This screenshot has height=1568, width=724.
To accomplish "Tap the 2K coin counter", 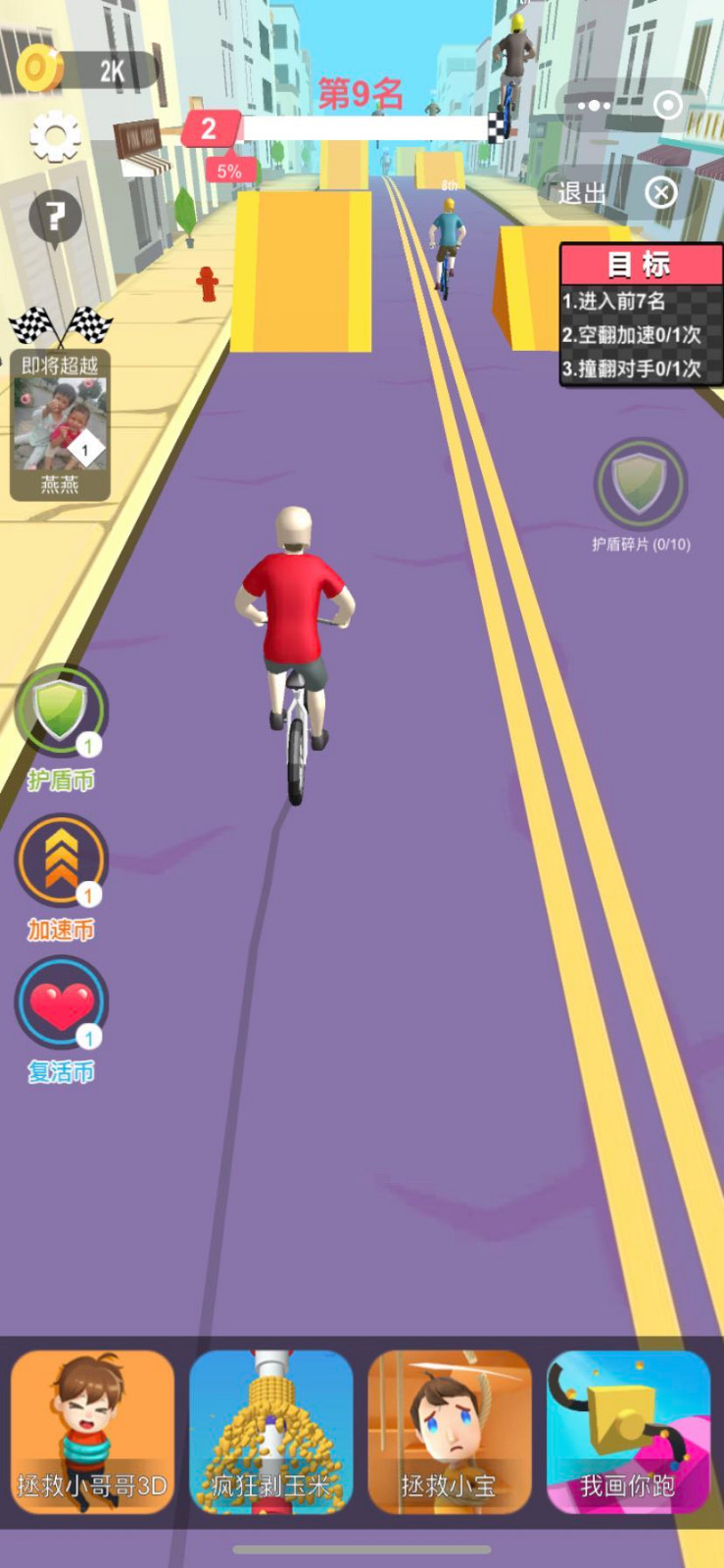I will 86,71.
